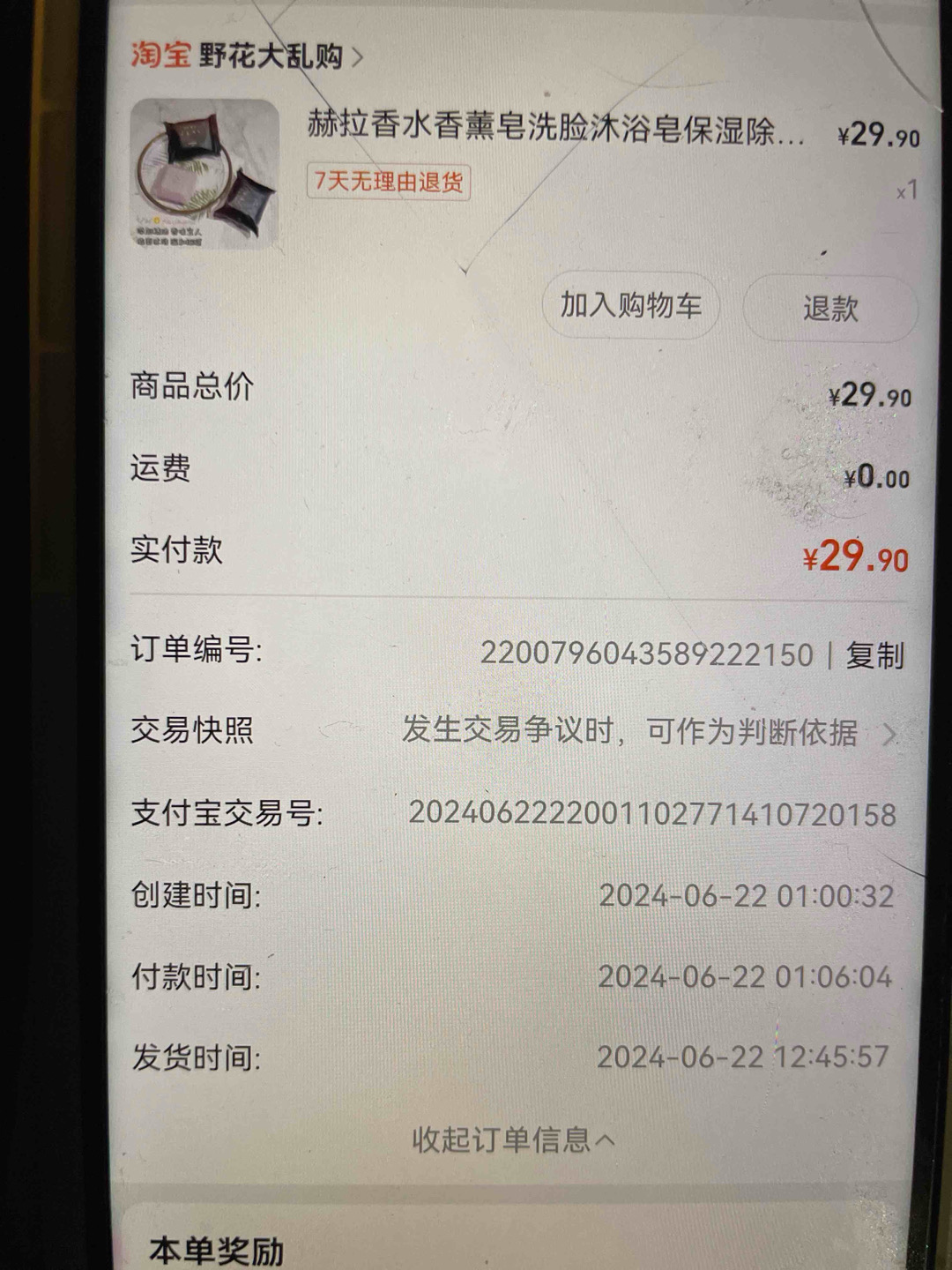Open the 野花大乱购 shop page
The width and height of the screenshot is (952, 1270).
pos(269,56)
